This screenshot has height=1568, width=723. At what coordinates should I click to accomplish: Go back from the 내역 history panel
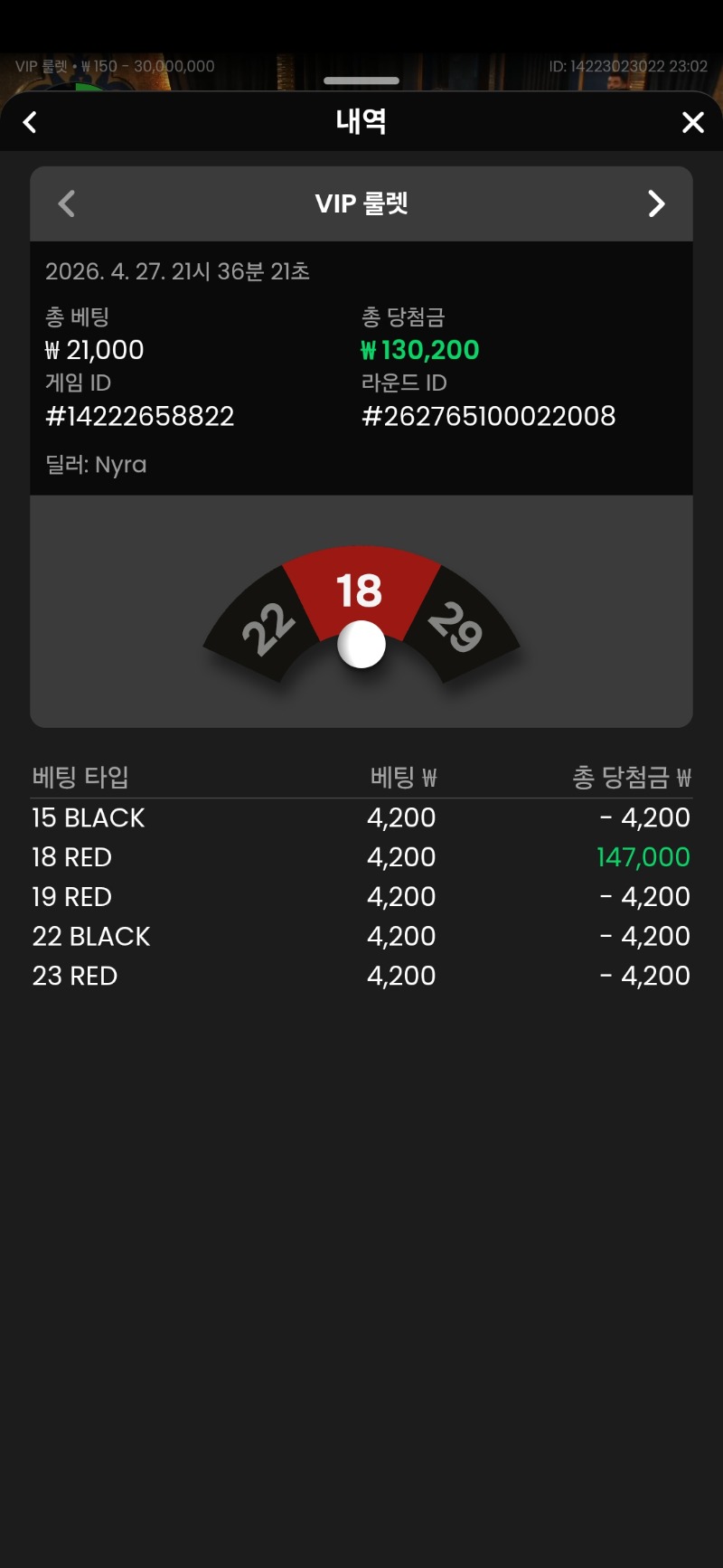tap(30, 122)
